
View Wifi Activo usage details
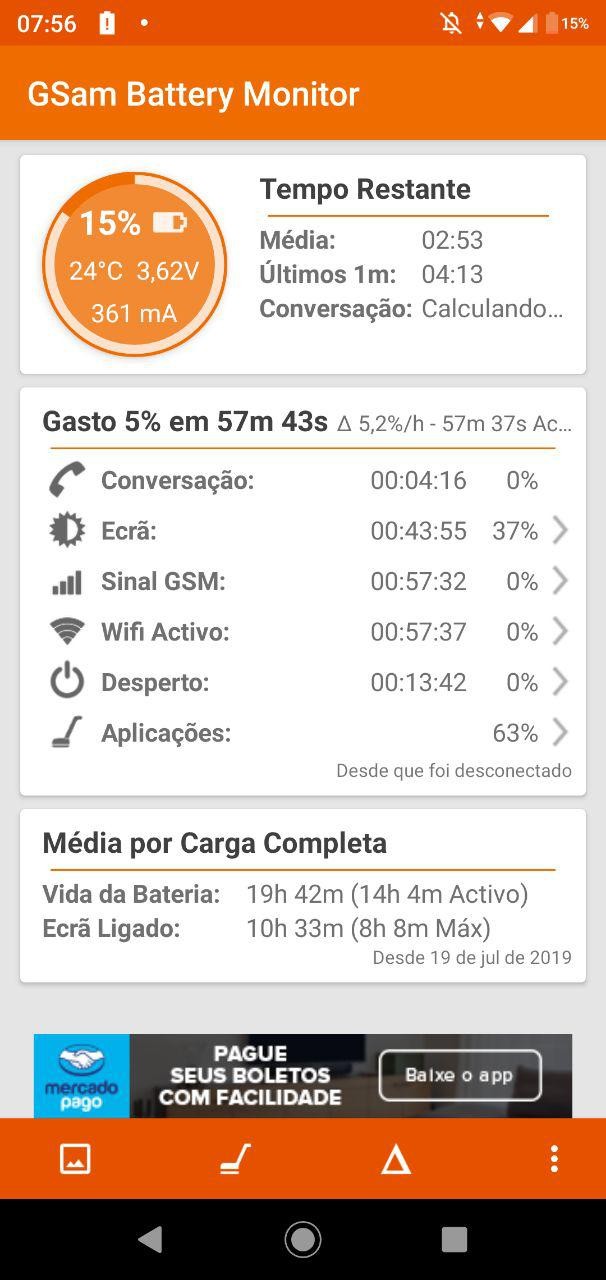pos(303,632)
